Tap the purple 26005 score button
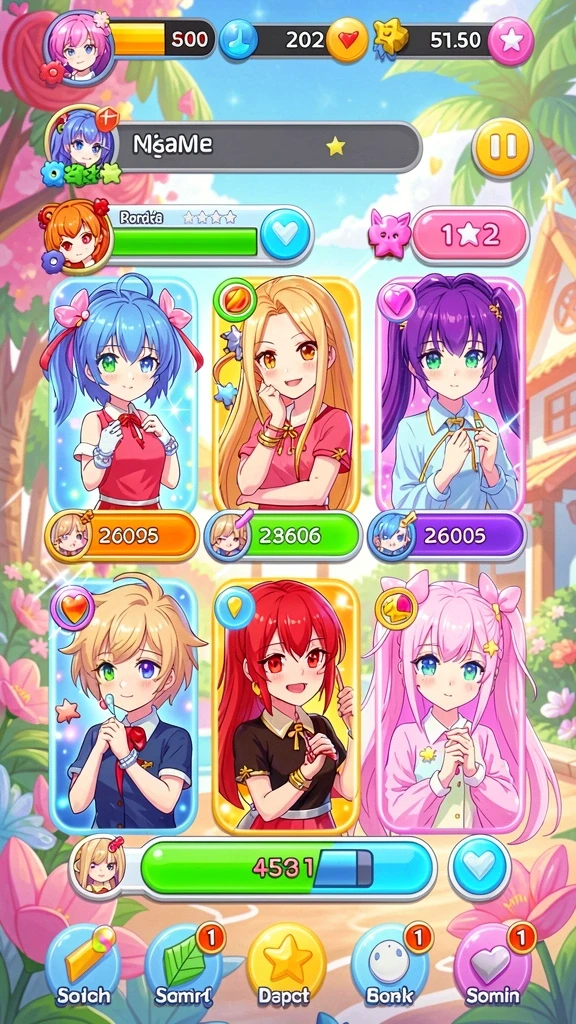The width and height of the screenshot is (576, 1024). (446, 536)
